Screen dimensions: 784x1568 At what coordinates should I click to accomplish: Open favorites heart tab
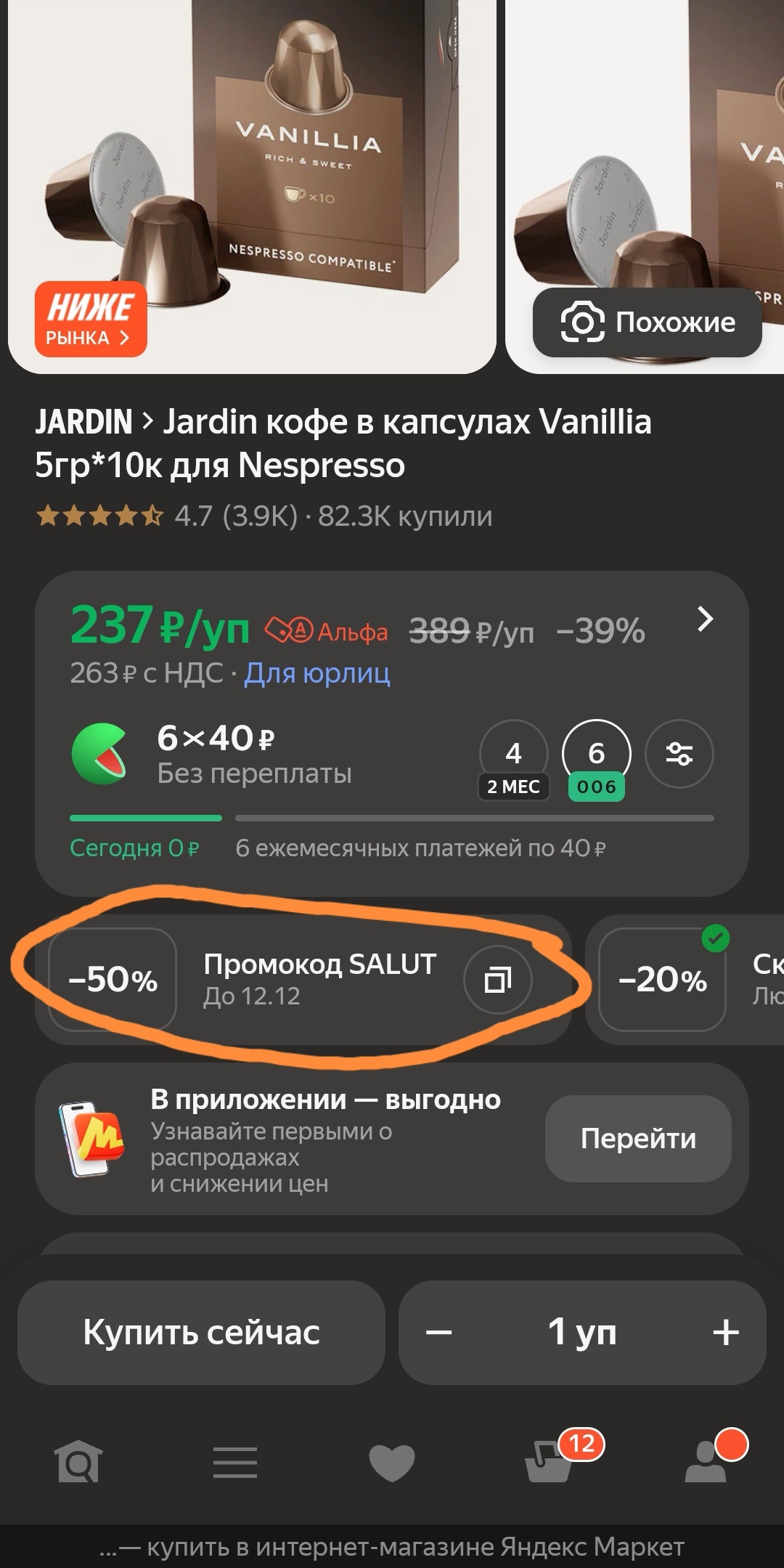pos(392,1461)
